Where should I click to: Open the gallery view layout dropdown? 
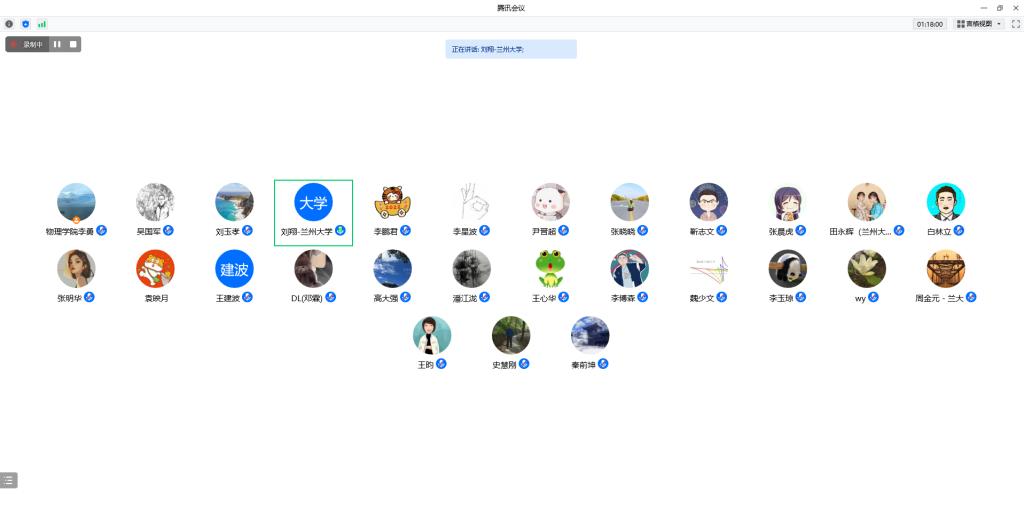[x=979, y=24]
